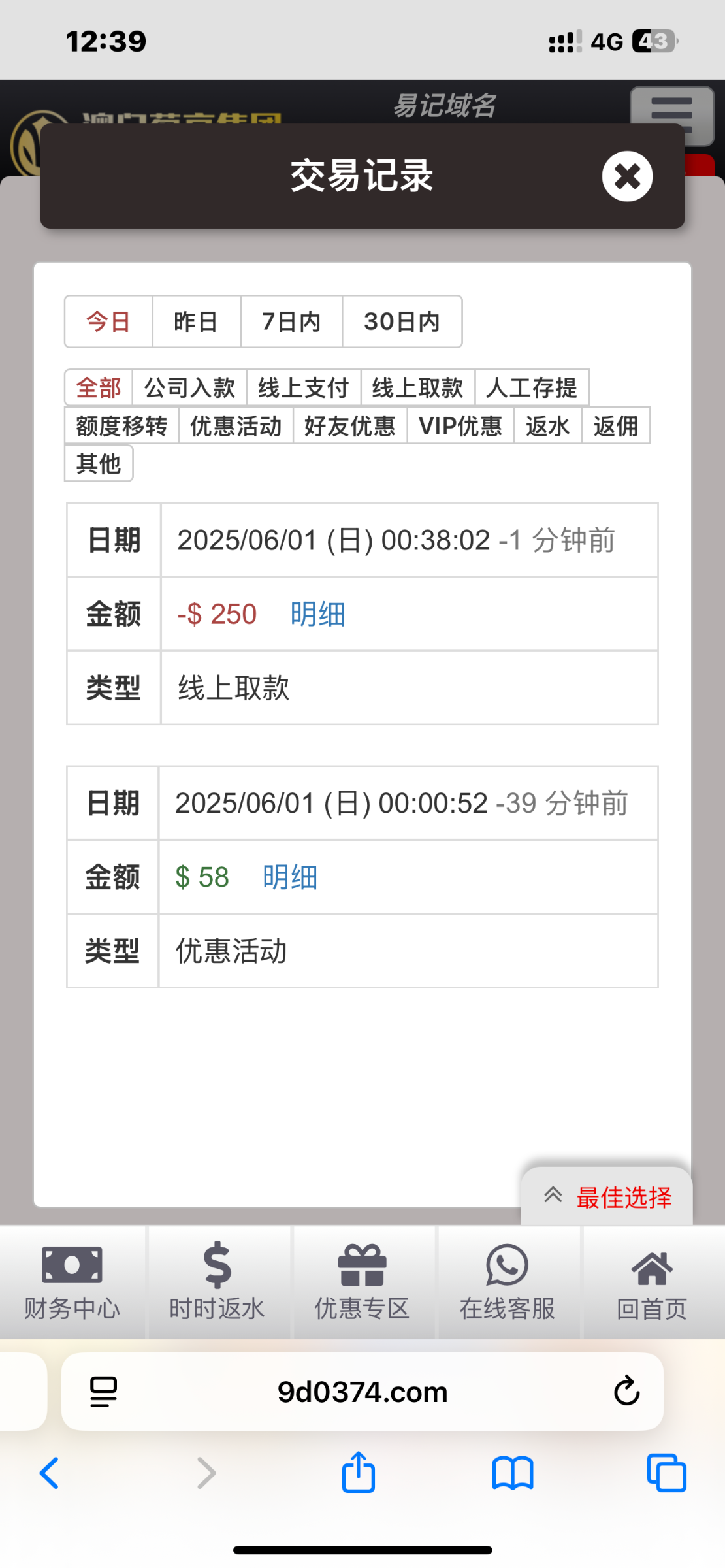The height and width of the screenshot is (1568, 725).
Task: Contact 在线客服
Action: pos(507,1282)
